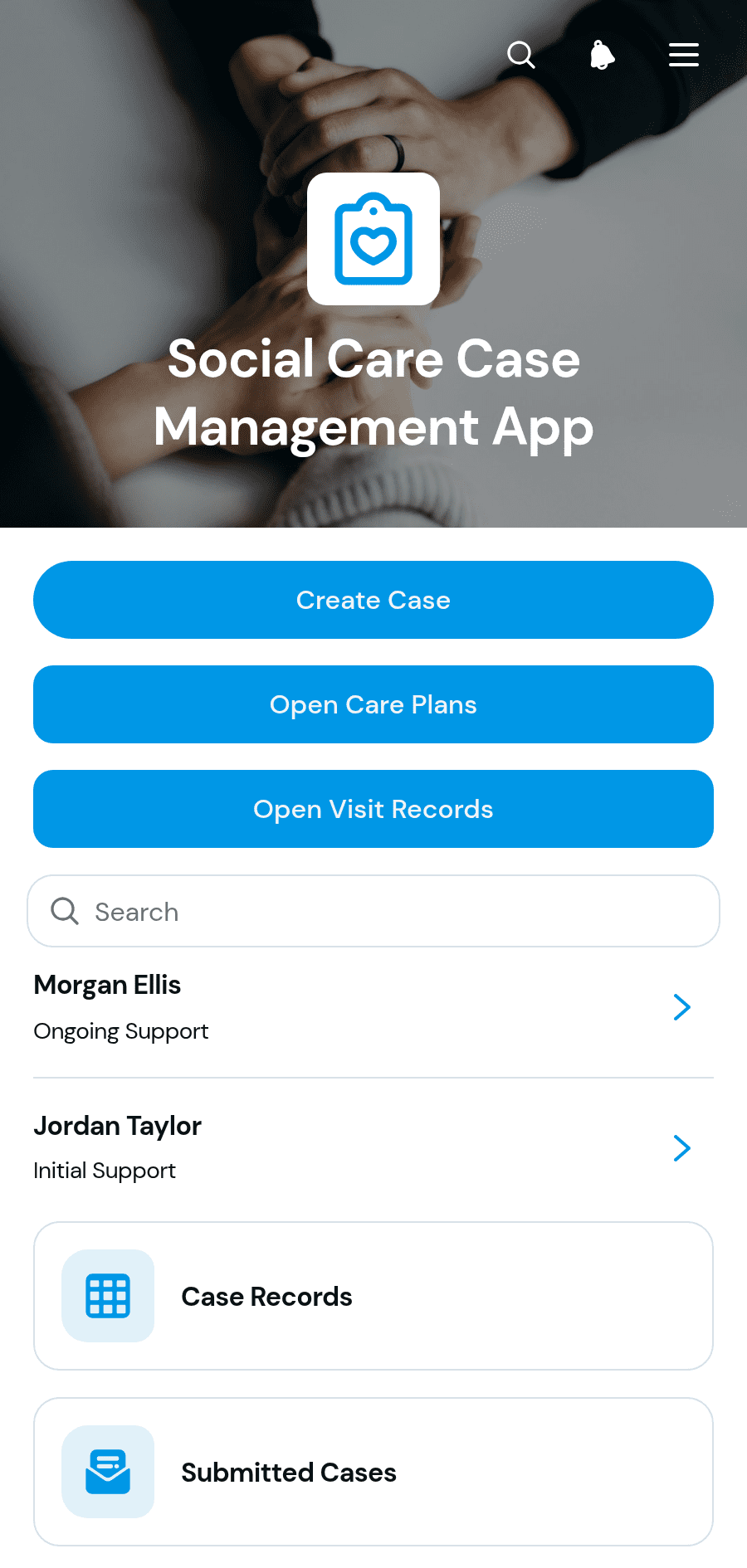Open Visit Records
This screenshot has height=1568, width=747.
point(373,809)
